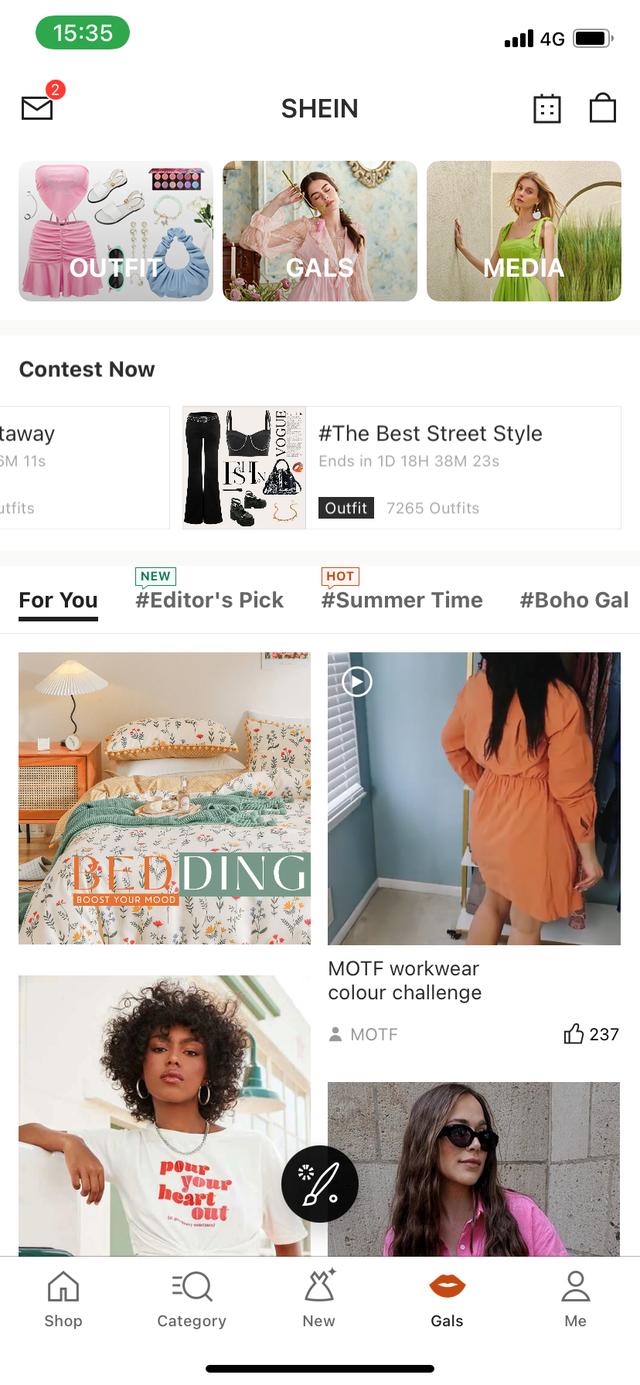Switch to the New tab

tap(319, 1300)
